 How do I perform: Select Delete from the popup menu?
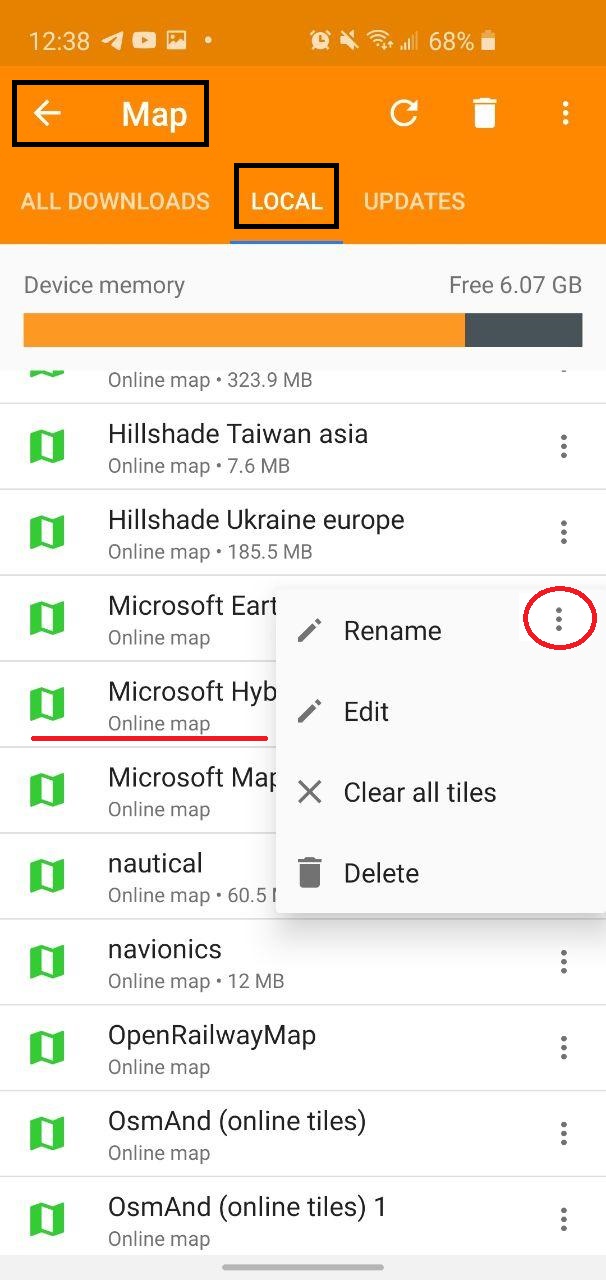pyautogui.click(x=381, y=874)
